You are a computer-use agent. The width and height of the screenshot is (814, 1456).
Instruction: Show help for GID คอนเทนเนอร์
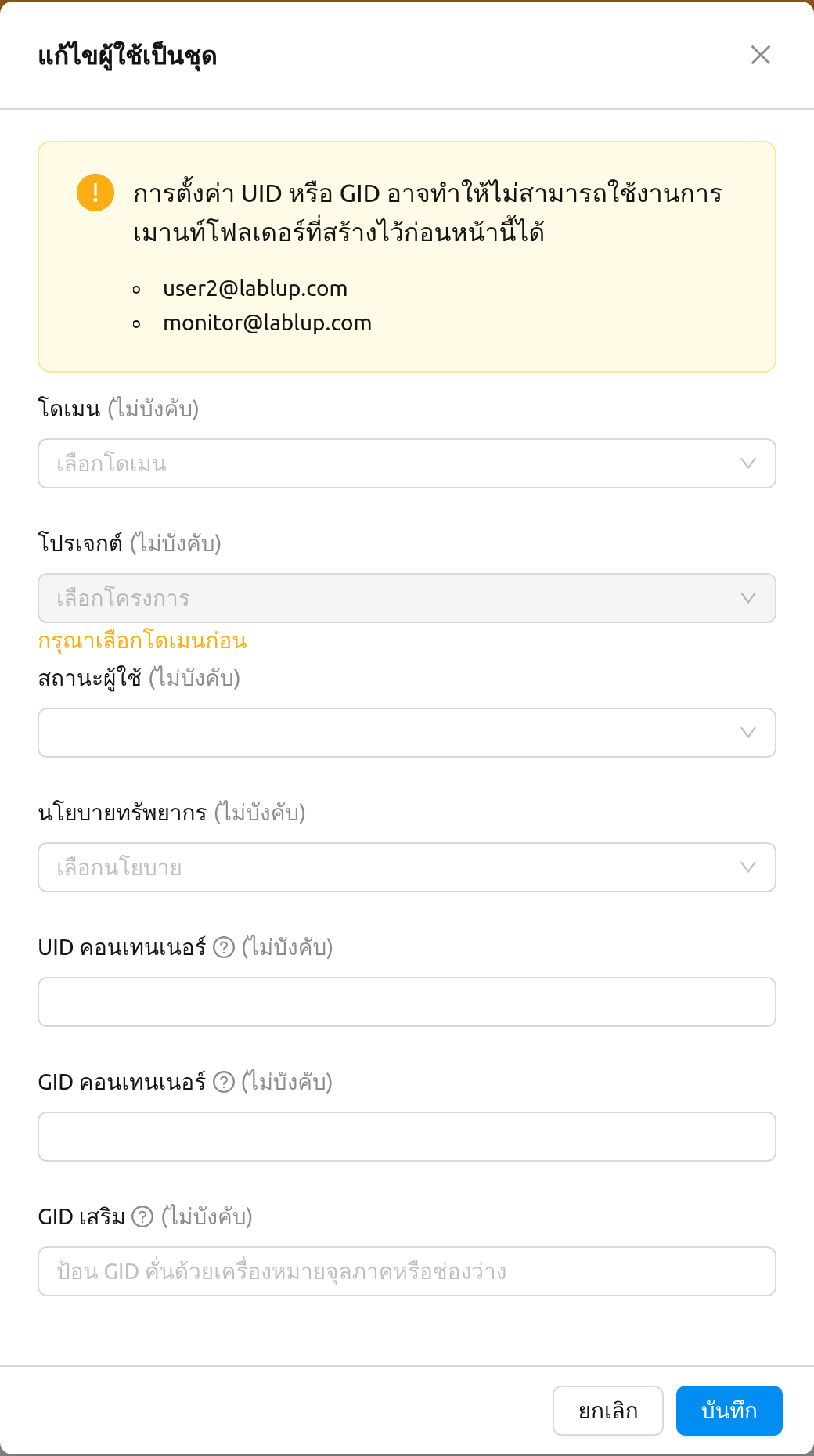pos(224,1082)
